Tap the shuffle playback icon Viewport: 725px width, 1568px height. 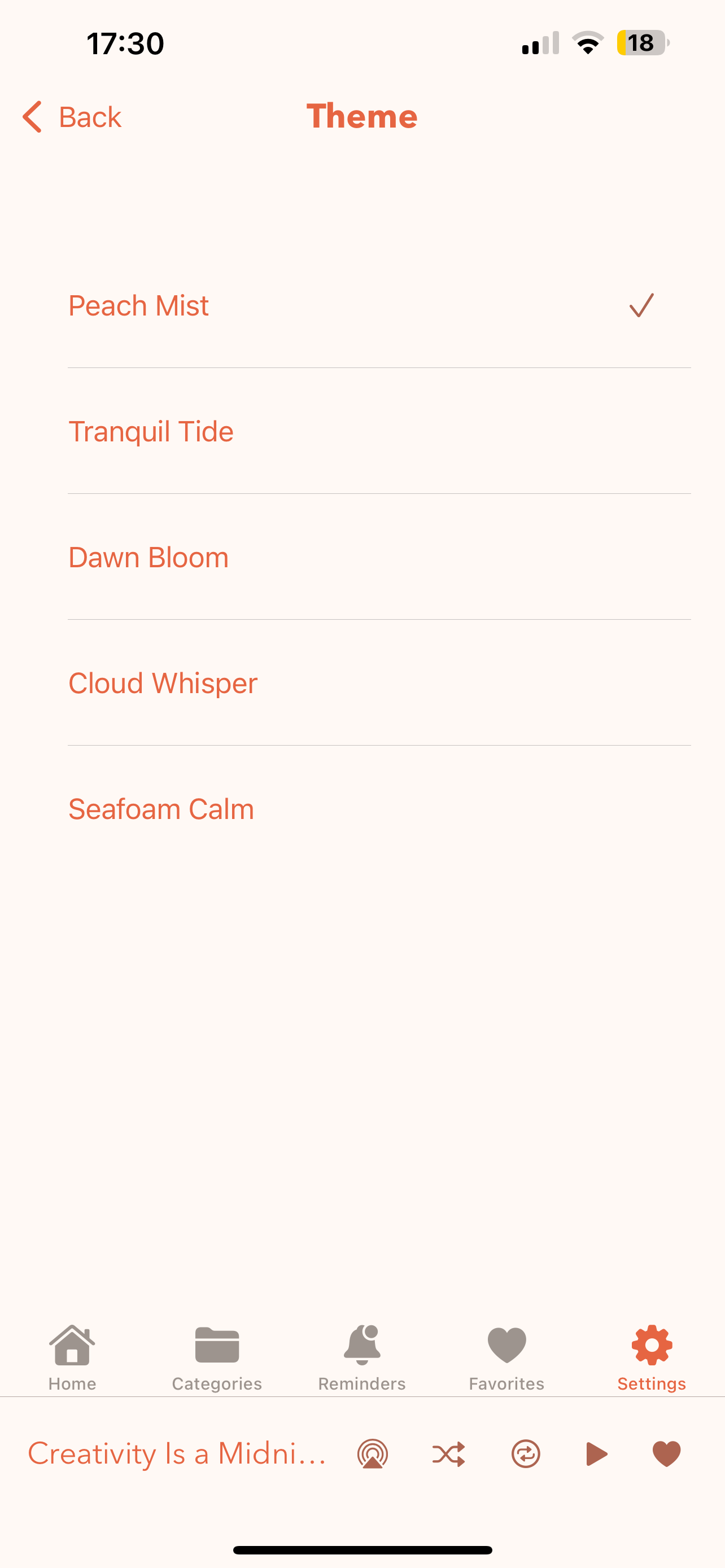449,1453
